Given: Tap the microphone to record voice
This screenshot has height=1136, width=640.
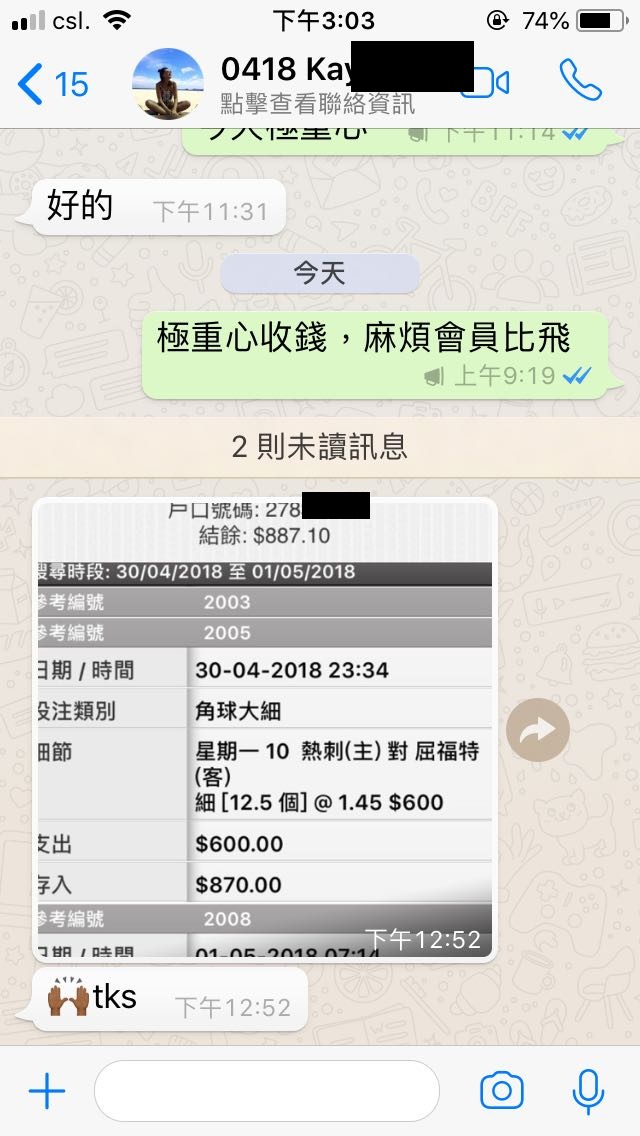Looking at the screenshot, I should [x=588, y=1092].
